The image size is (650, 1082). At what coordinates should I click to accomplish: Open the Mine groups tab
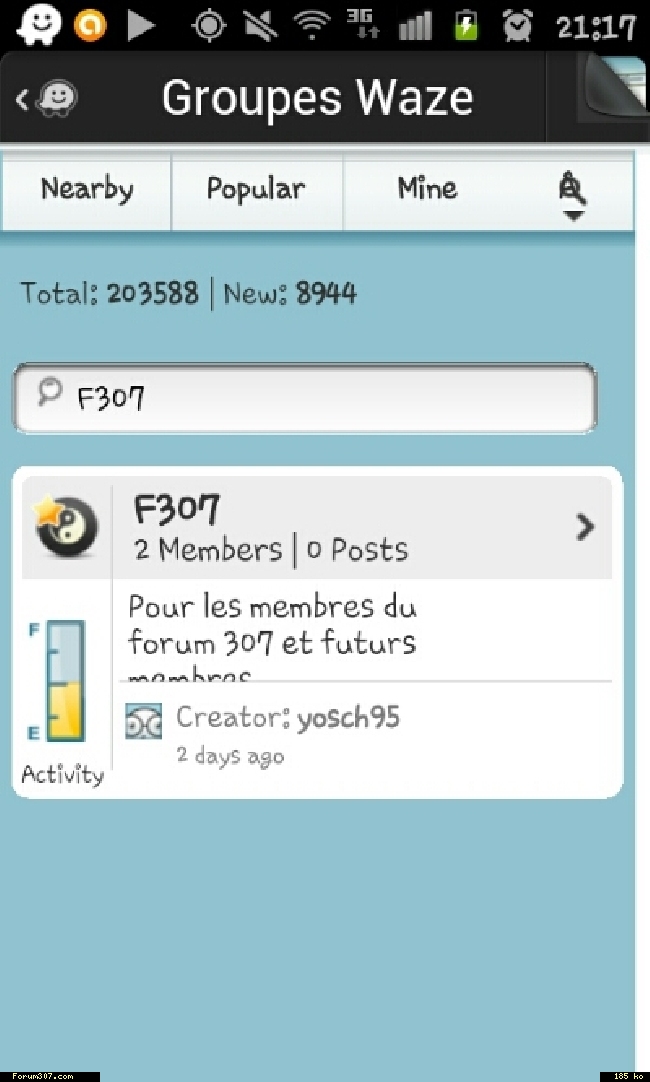pyautogui.click(x=428, y=190)
